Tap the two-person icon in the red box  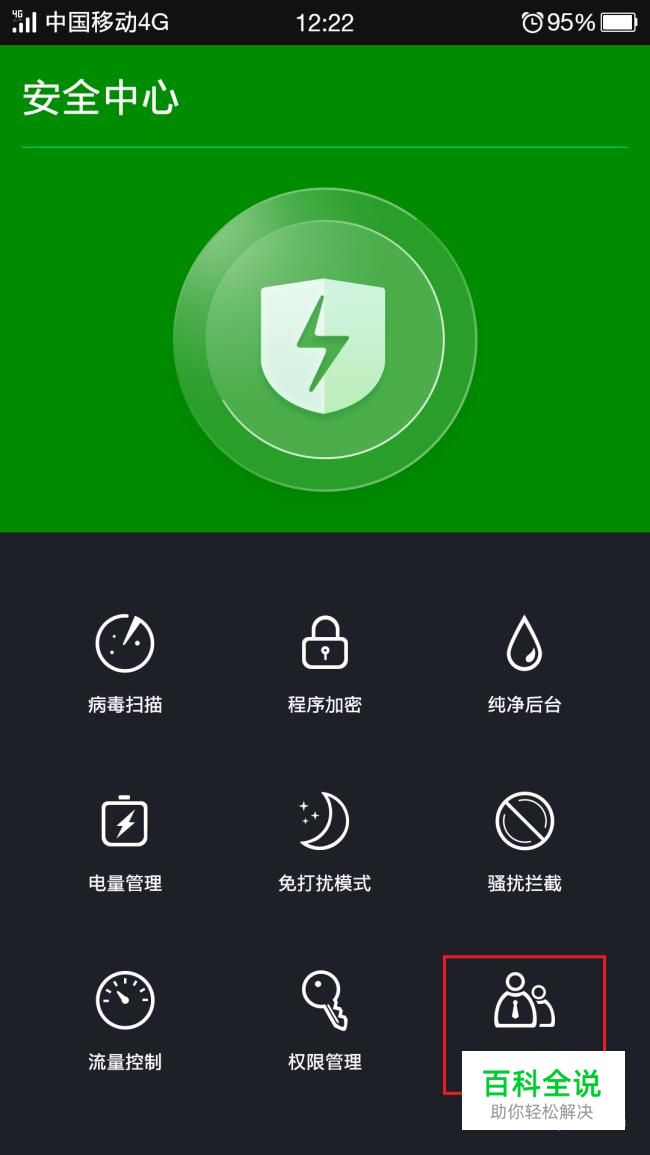coord(524,1000)
